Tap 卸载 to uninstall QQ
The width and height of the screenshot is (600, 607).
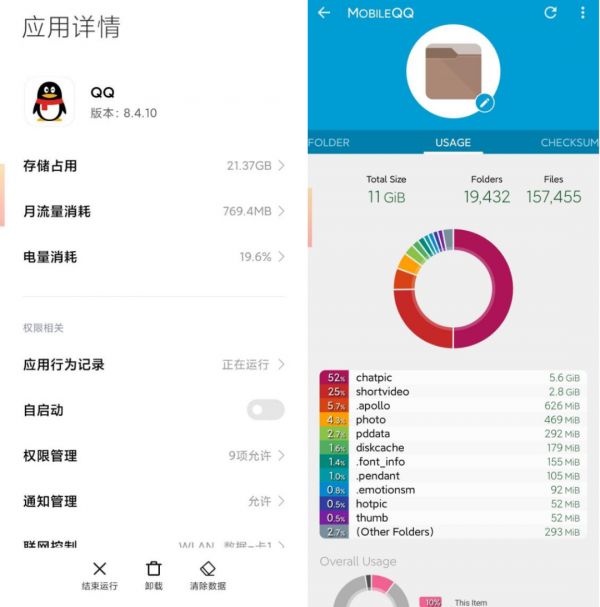pyautogui.click(x=153, y=575)
